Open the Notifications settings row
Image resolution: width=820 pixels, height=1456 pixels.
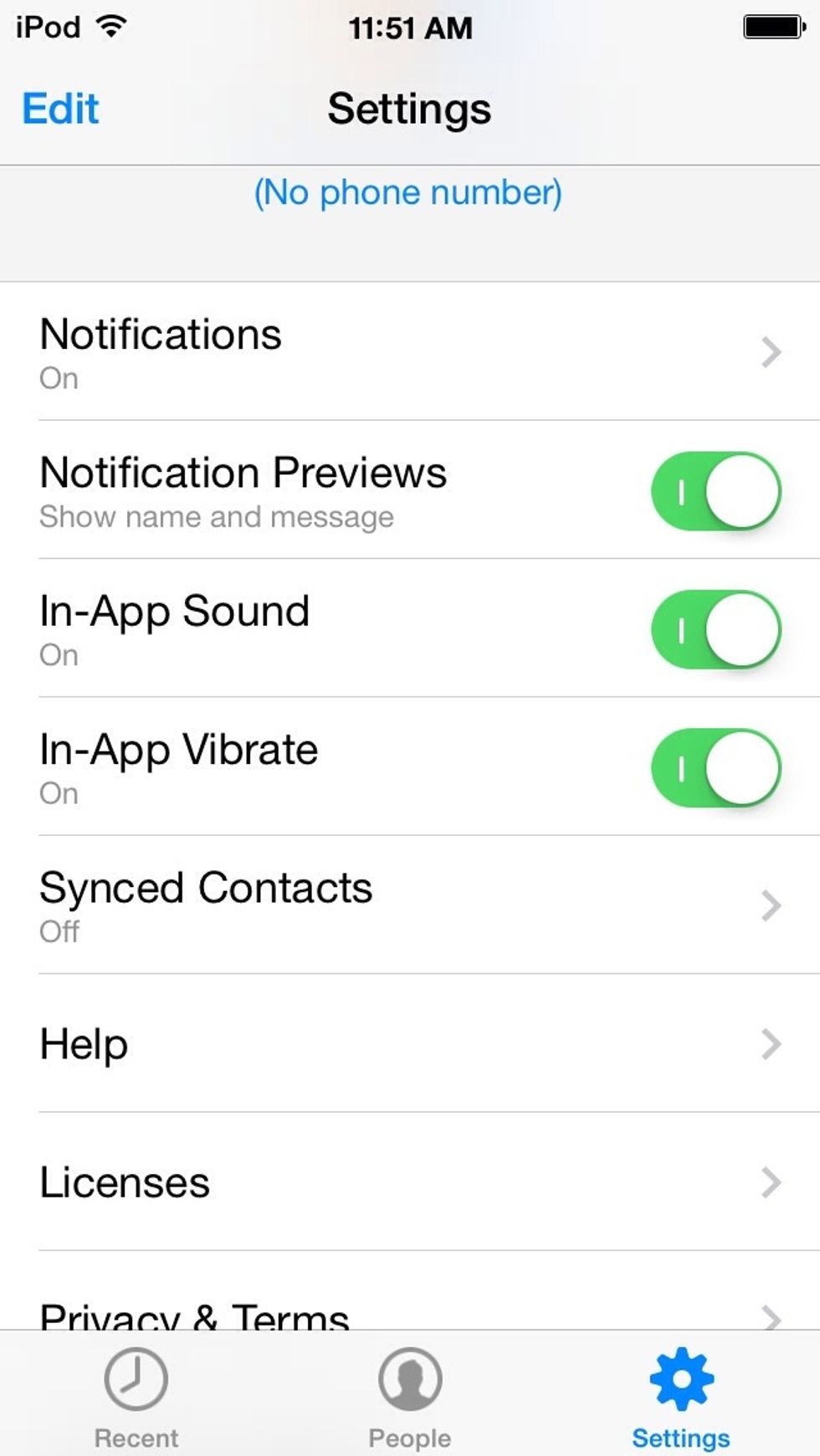(x=410, y=351)
